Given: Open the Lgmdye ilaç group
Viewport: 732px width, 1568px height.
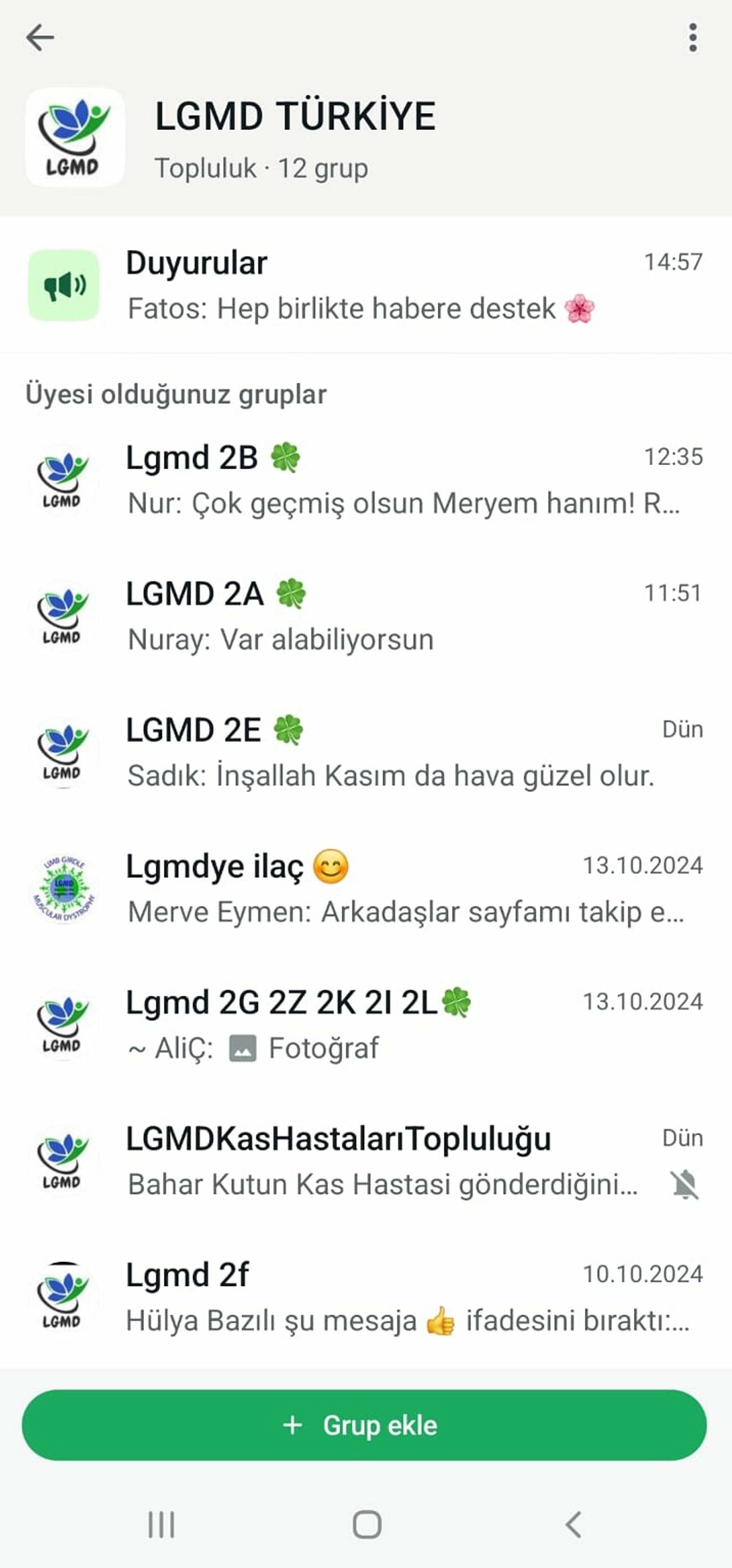Looking at the screenshot, I should (366, 889).
